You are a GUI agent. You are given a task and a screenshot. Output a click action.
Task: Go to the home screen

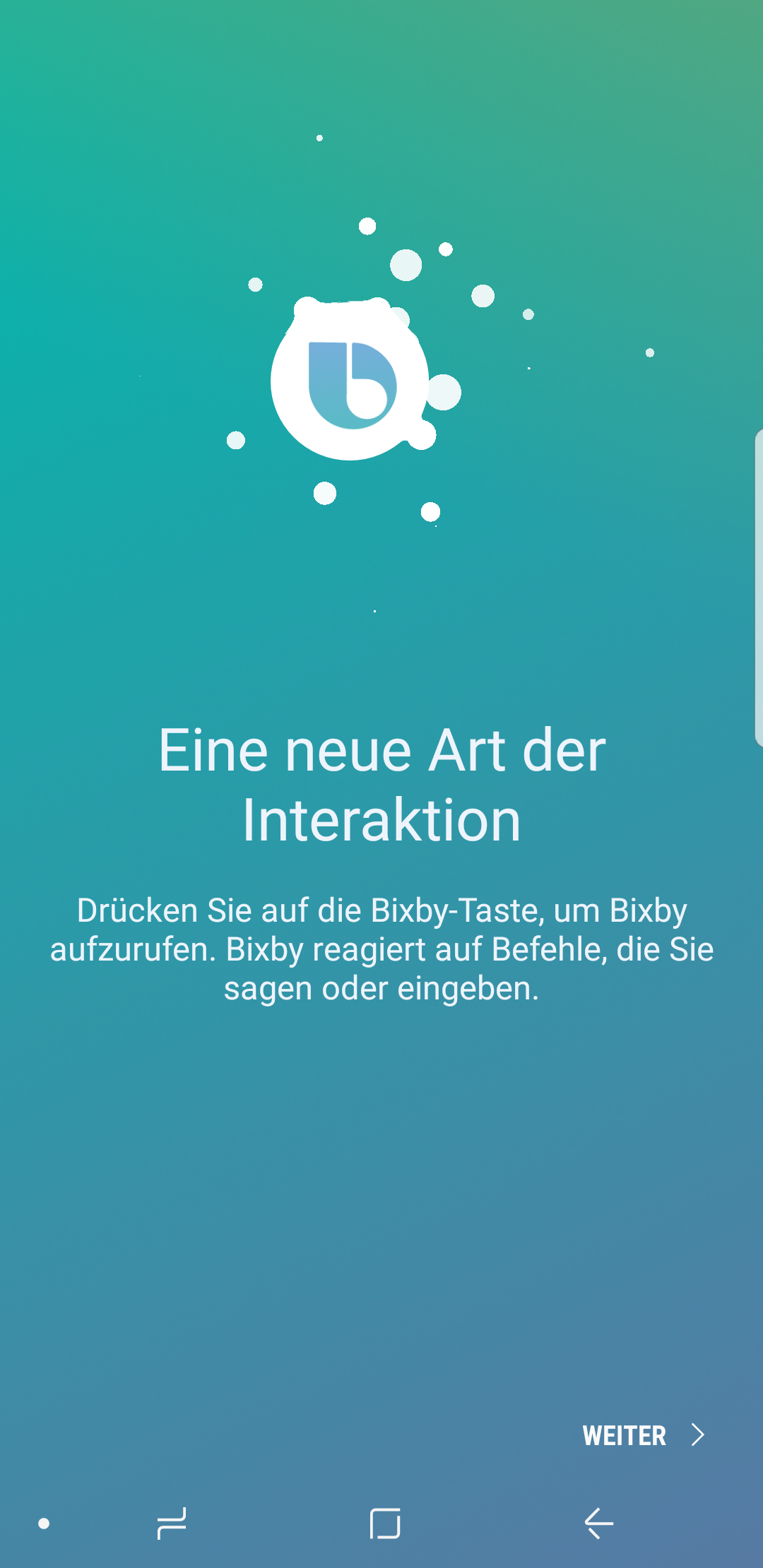385,1523
